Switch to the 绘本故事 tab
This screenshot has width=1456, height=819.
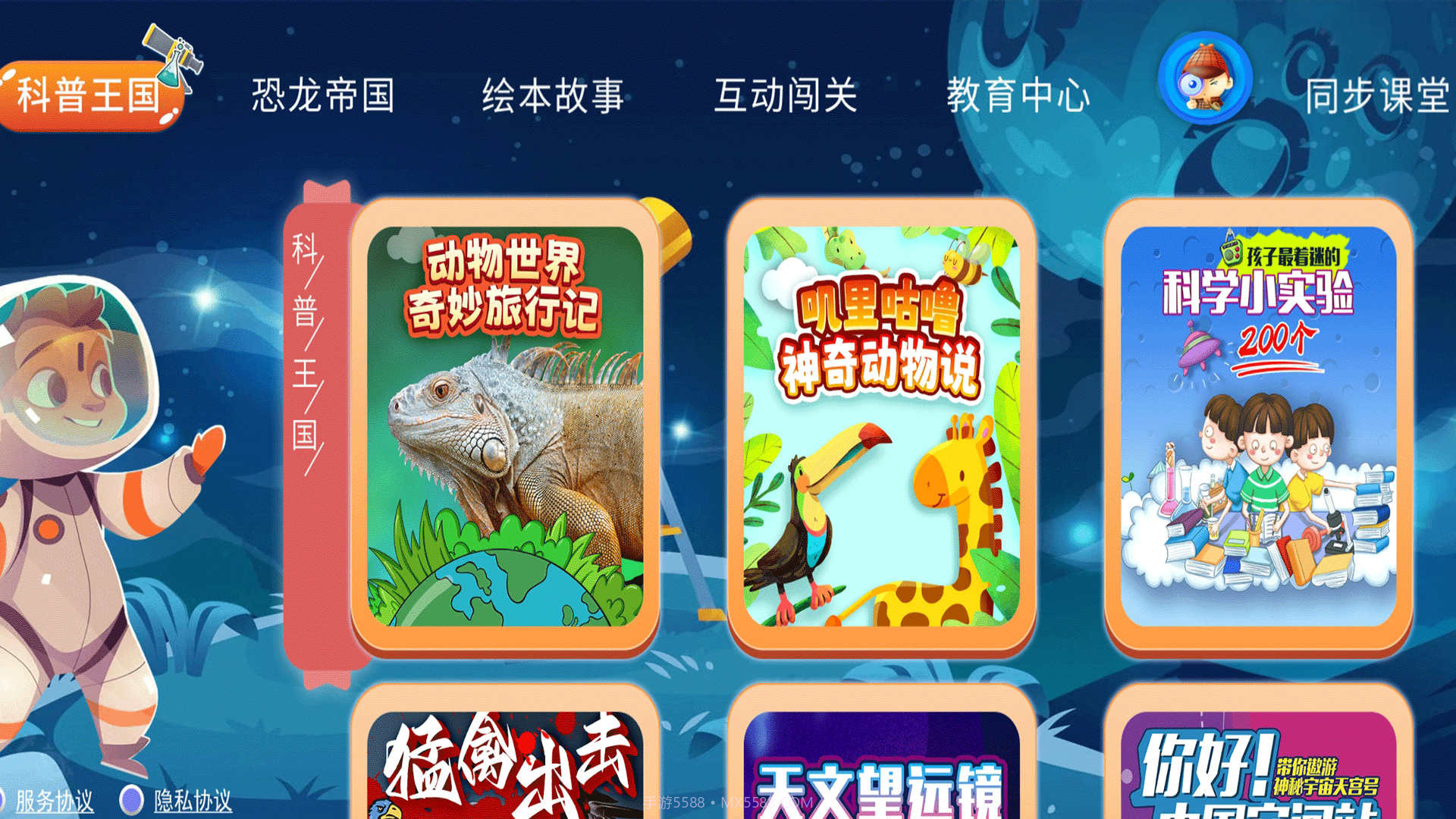point(553,96)
